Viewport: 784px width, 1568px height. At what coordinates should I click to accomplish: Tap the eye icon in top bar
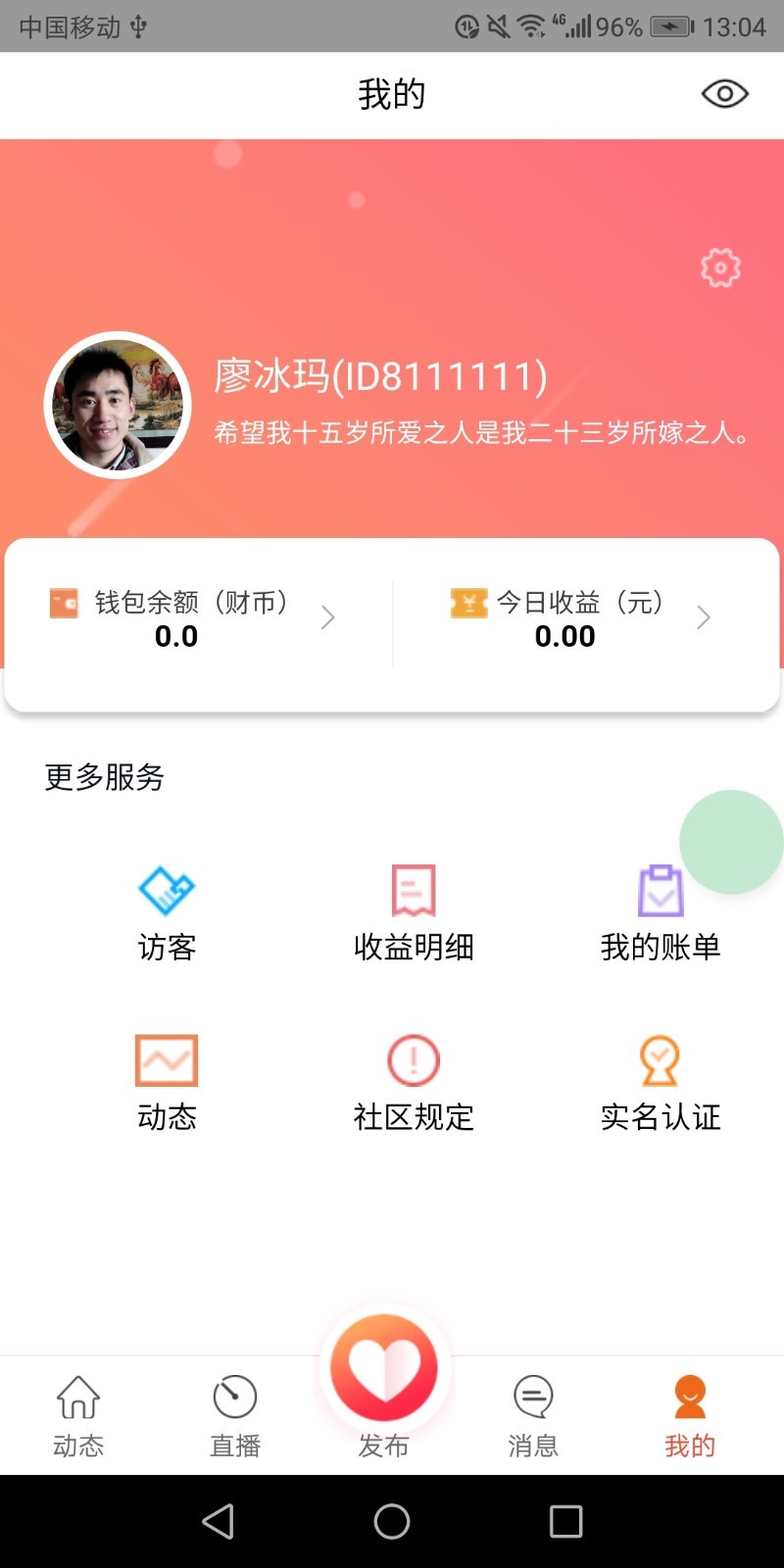tap(724, 94)
